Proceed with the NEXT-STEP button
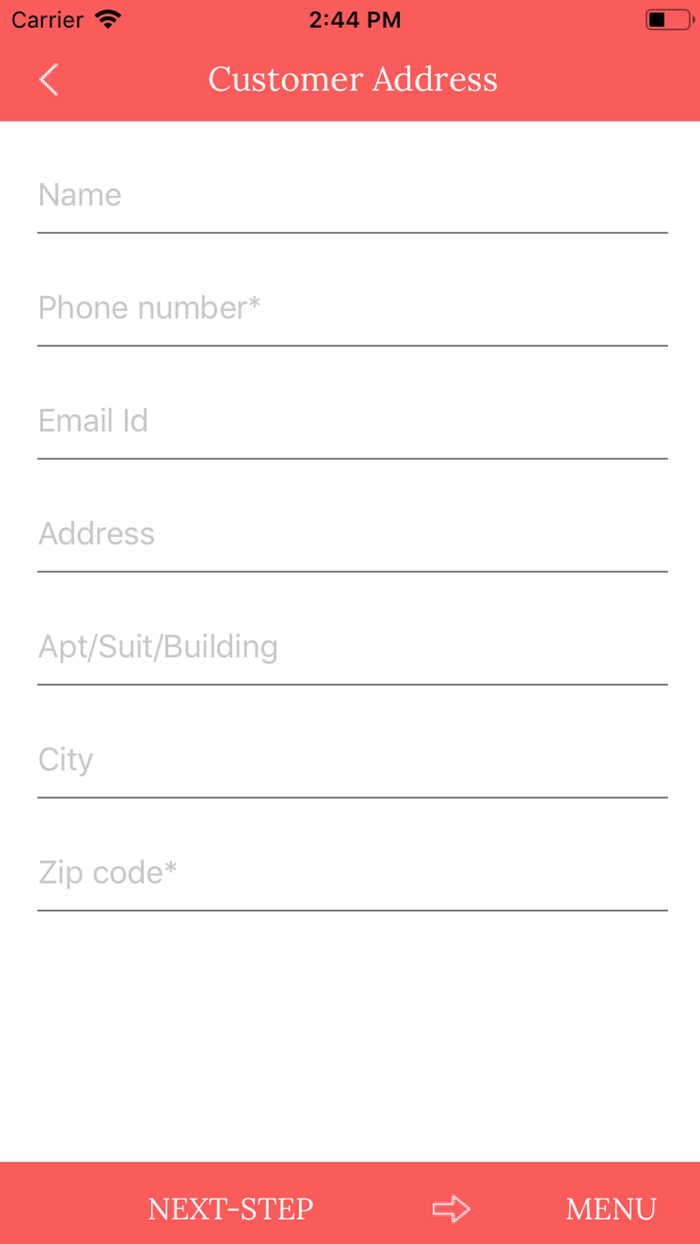This screenshot has height=1244, width=700. coord(231,1209)
